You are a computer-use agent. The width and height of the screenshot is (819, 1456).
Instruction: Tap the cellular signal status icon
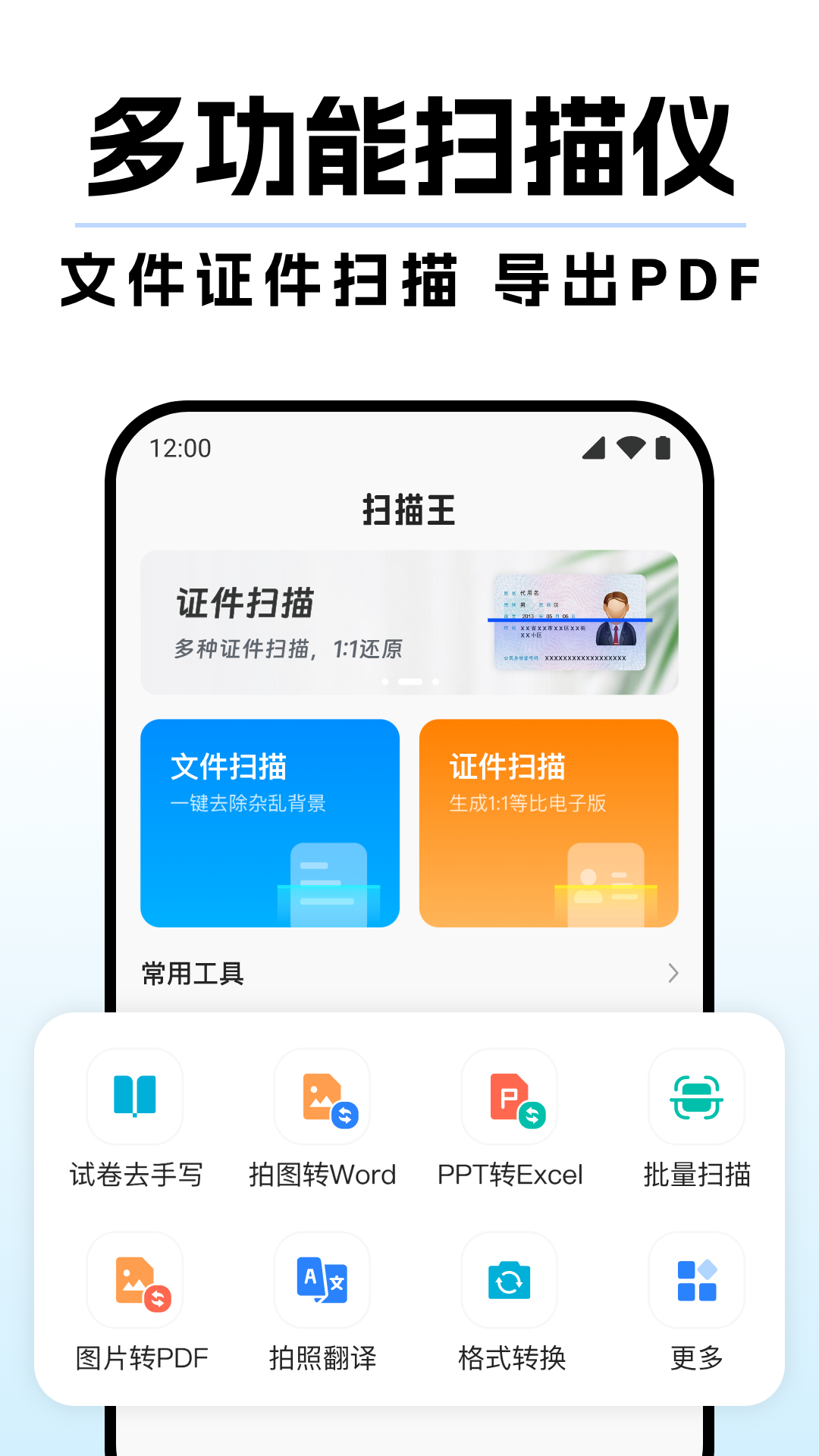tap(593, 449)
